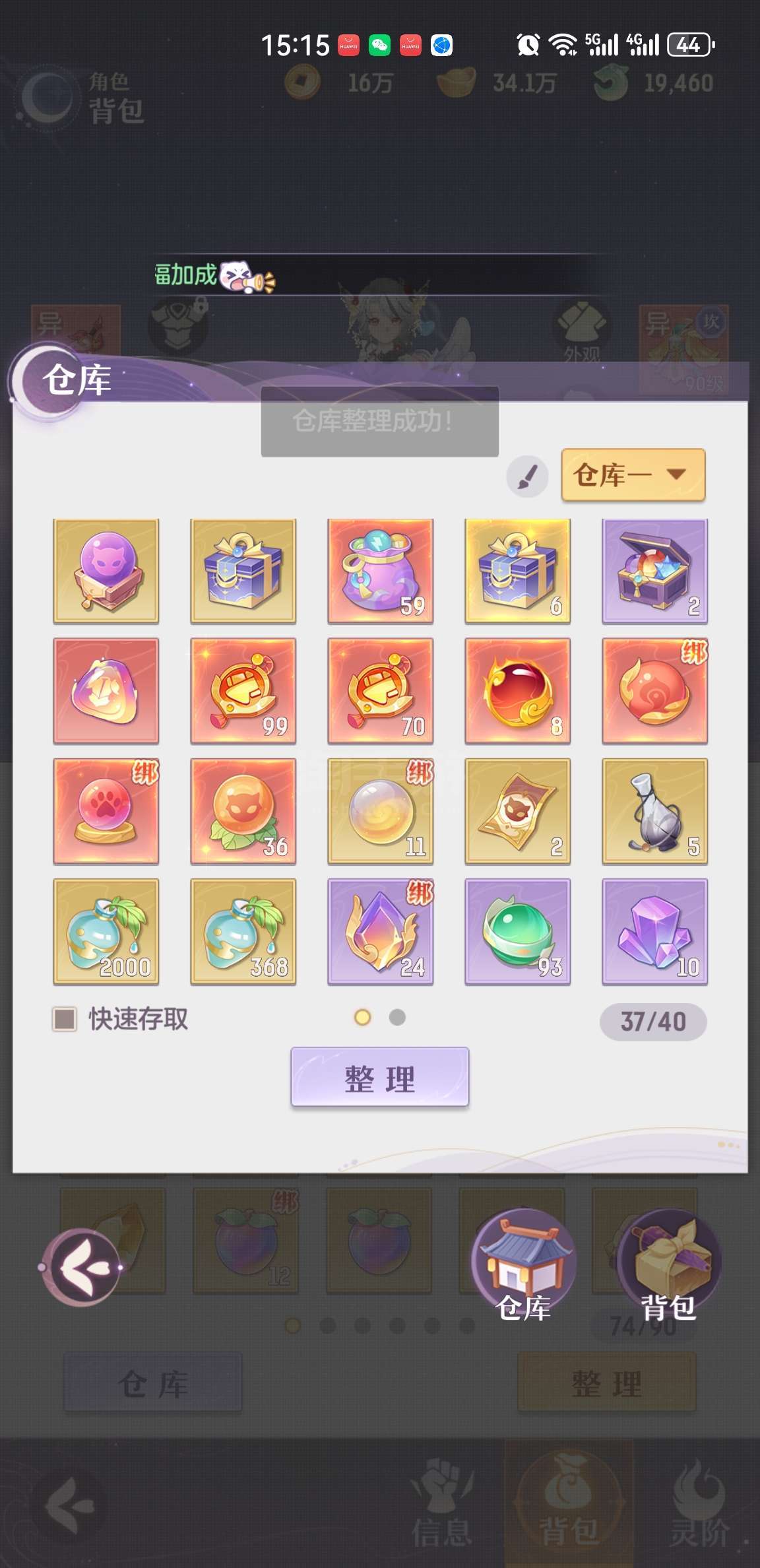Select the orange cat orb with count 36

[x=243, y=811]
